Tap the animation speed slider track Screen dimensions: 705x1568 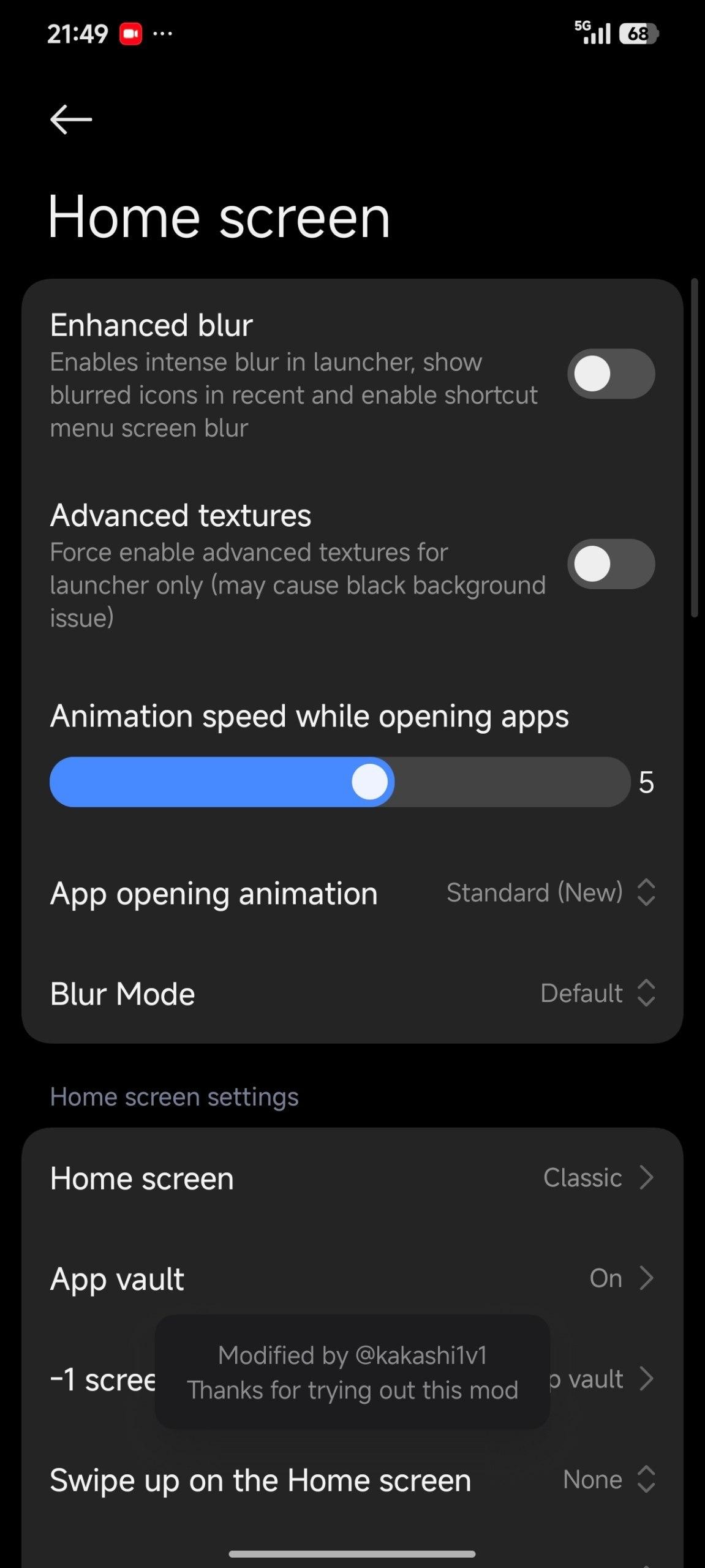pos(340,782)
